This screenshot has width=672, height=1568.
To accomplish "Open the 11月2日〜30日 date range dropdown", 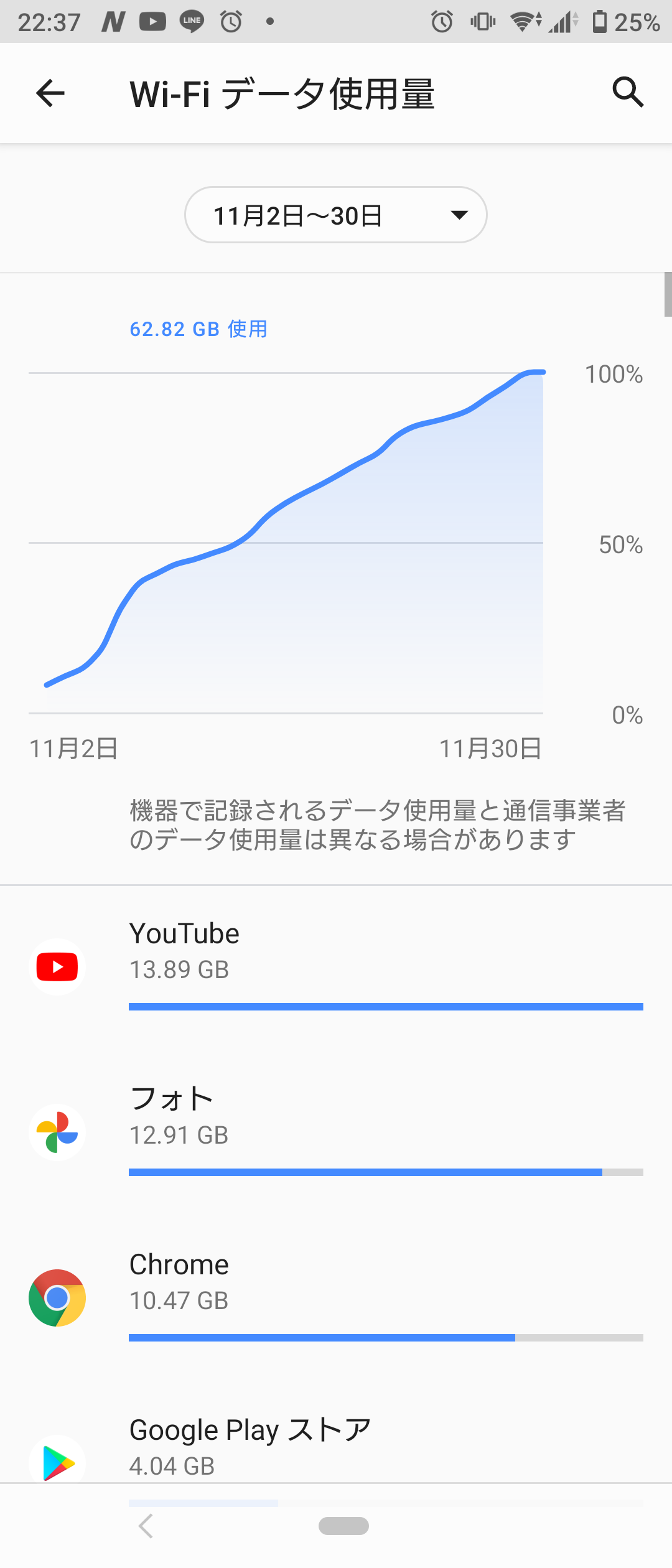I will (x=336, y=215).
